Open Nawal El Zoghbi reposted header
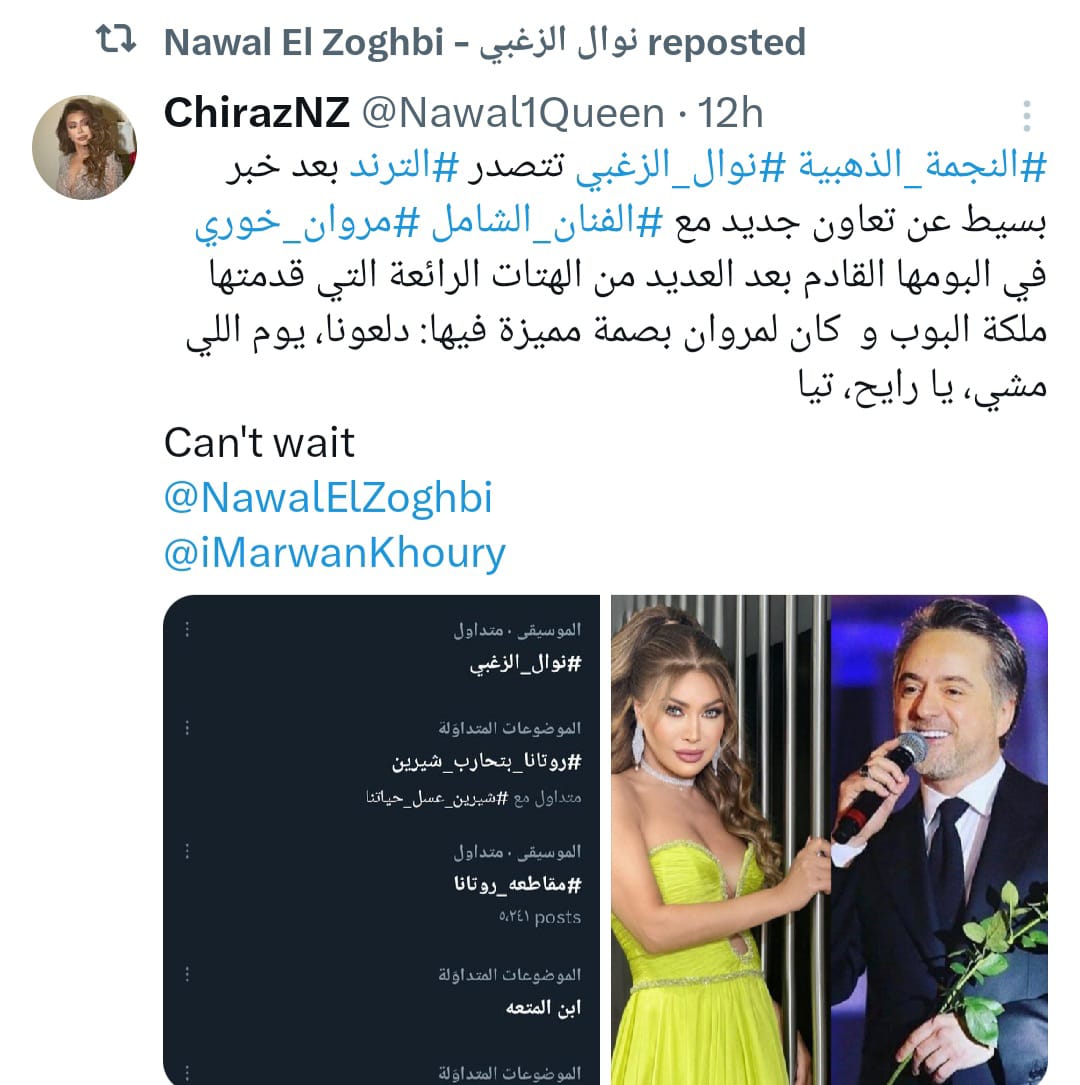Image resolution: width=1080 pixels, height=1085 pixels. (x=484, y=42)
